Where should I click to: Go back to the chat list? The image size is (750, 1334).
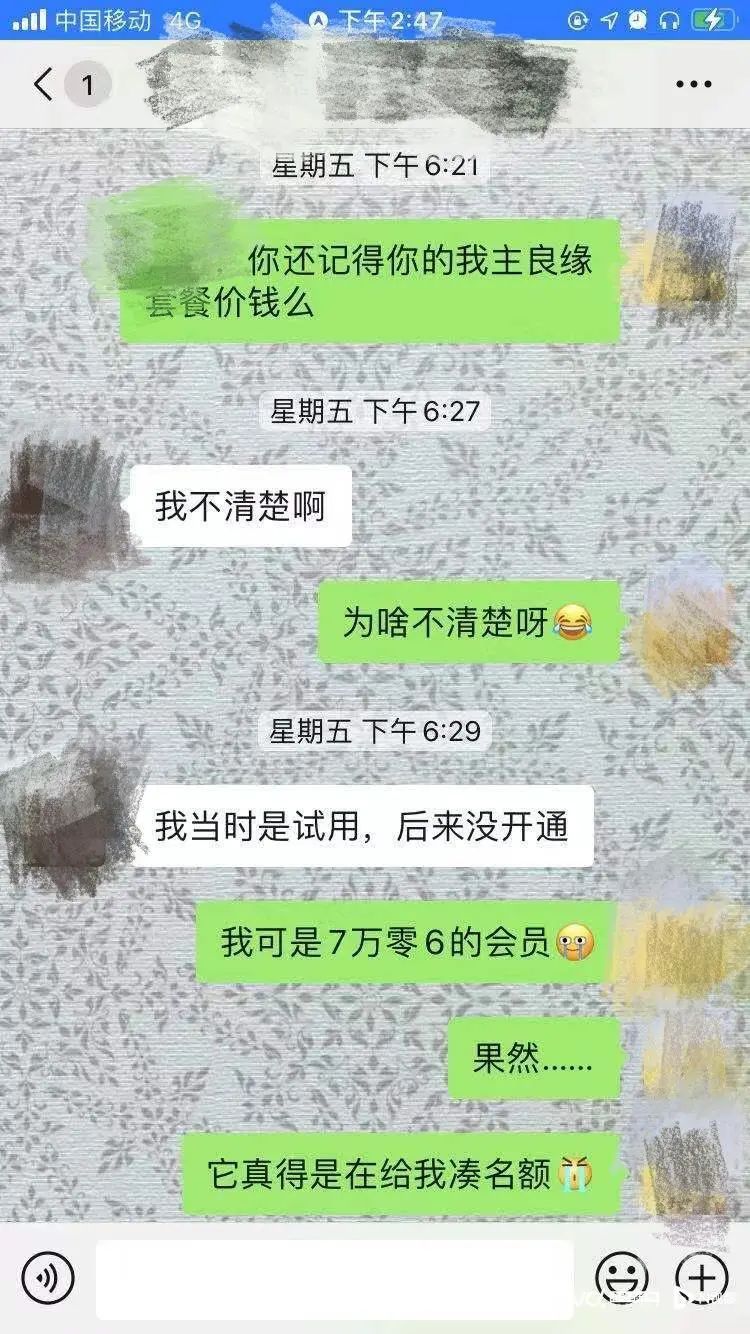click(44, 85)
